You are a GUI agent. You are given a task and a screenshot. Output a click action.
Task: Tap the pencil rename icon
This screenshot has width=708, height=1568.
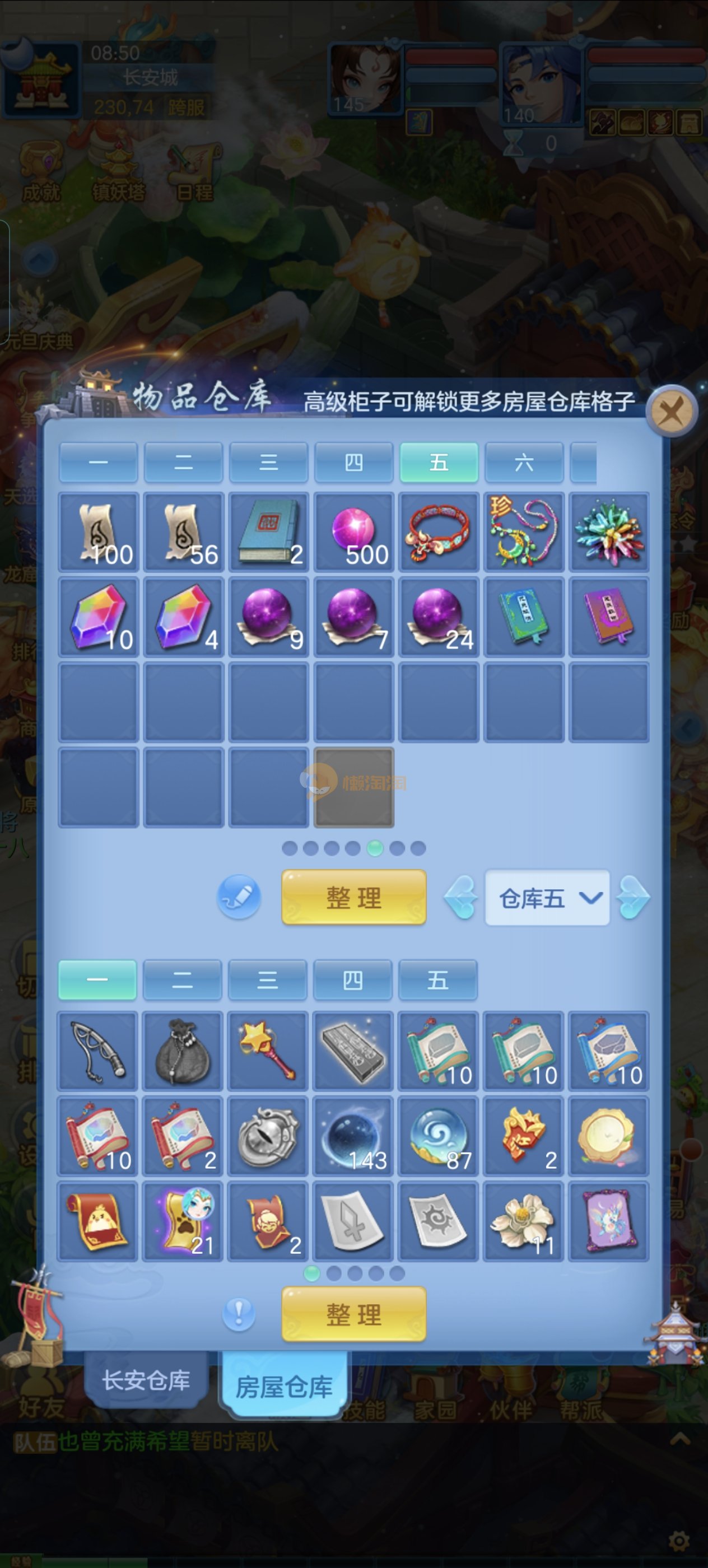239,897
